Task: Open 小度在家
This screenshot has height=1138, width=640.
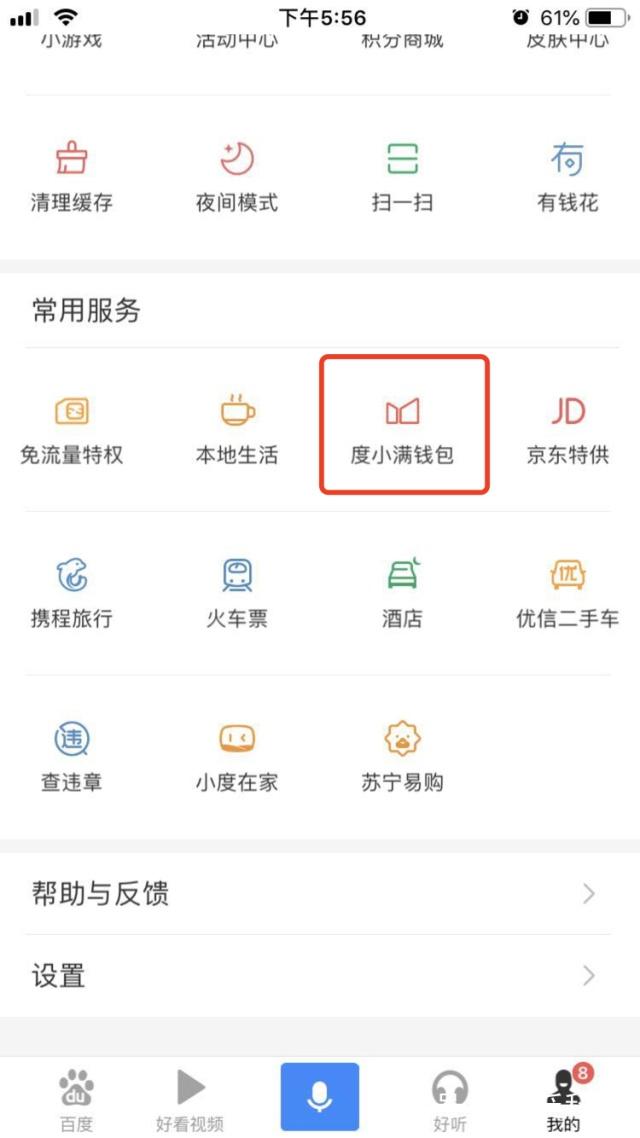Action: [x=237, y=758]
